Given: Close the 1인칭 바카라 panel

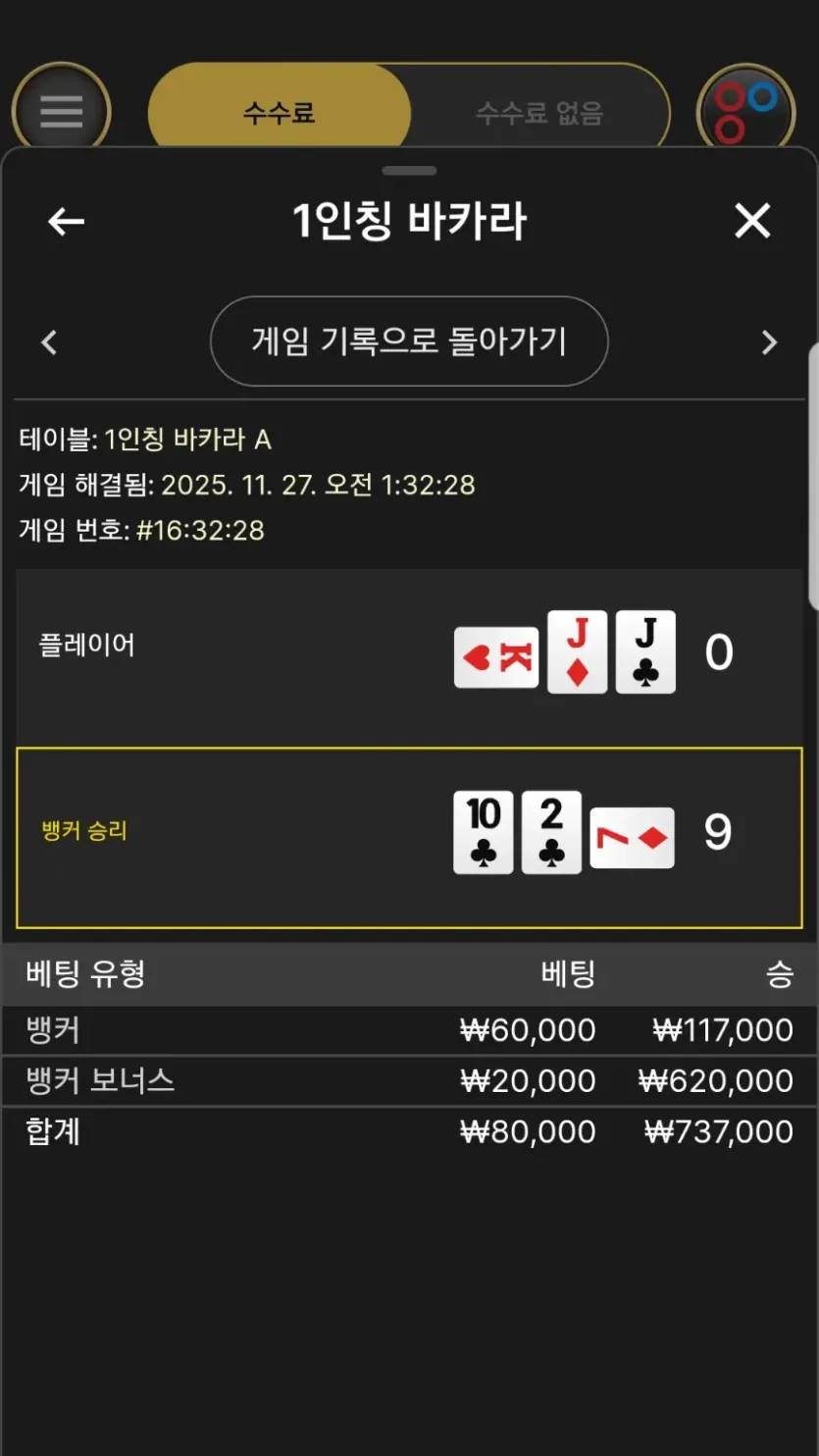Looking at the screenshot, I should tap(752, 222).
